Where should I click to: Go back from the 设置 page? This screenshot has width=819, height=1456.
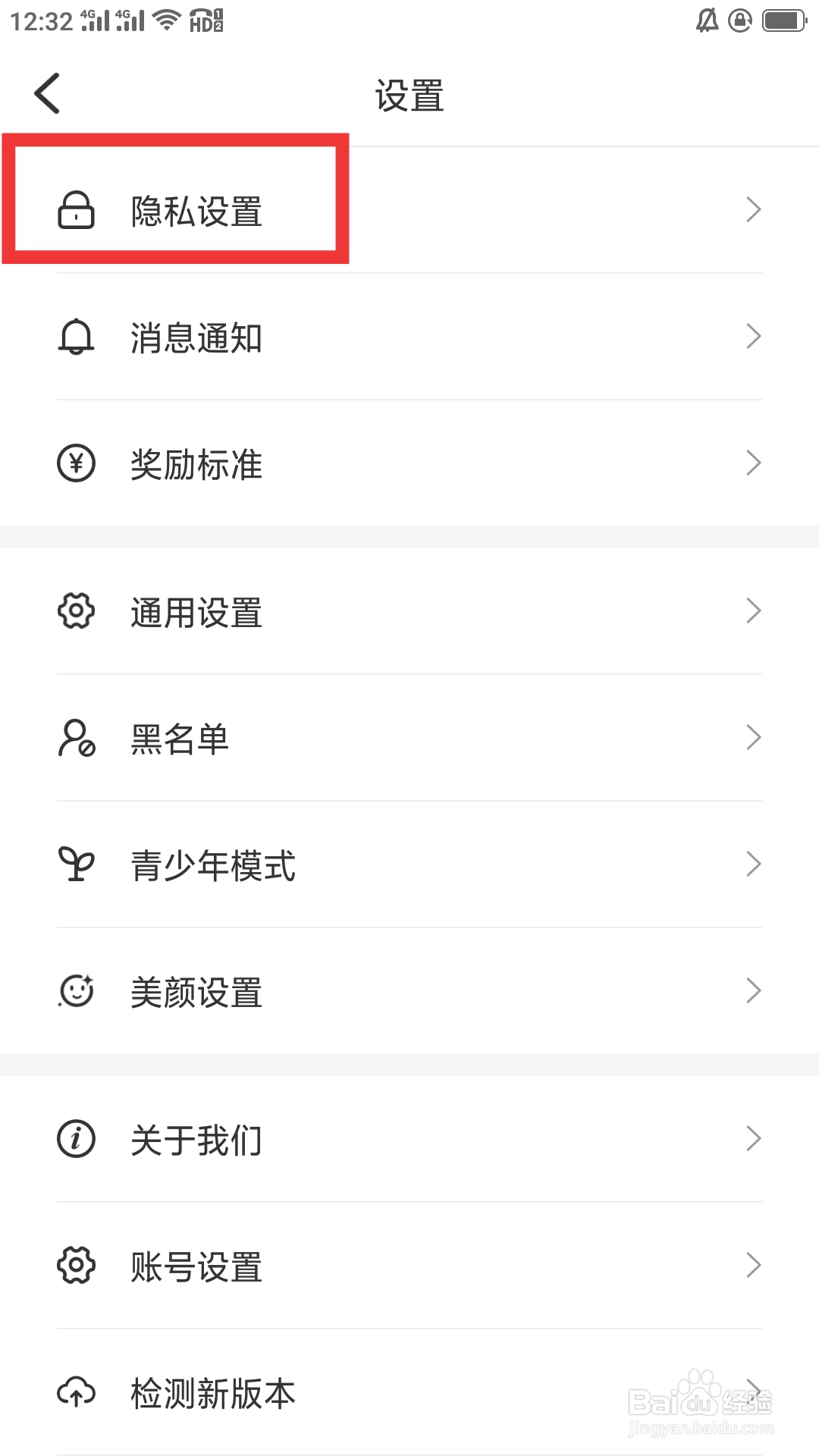[x=47, y=94]
